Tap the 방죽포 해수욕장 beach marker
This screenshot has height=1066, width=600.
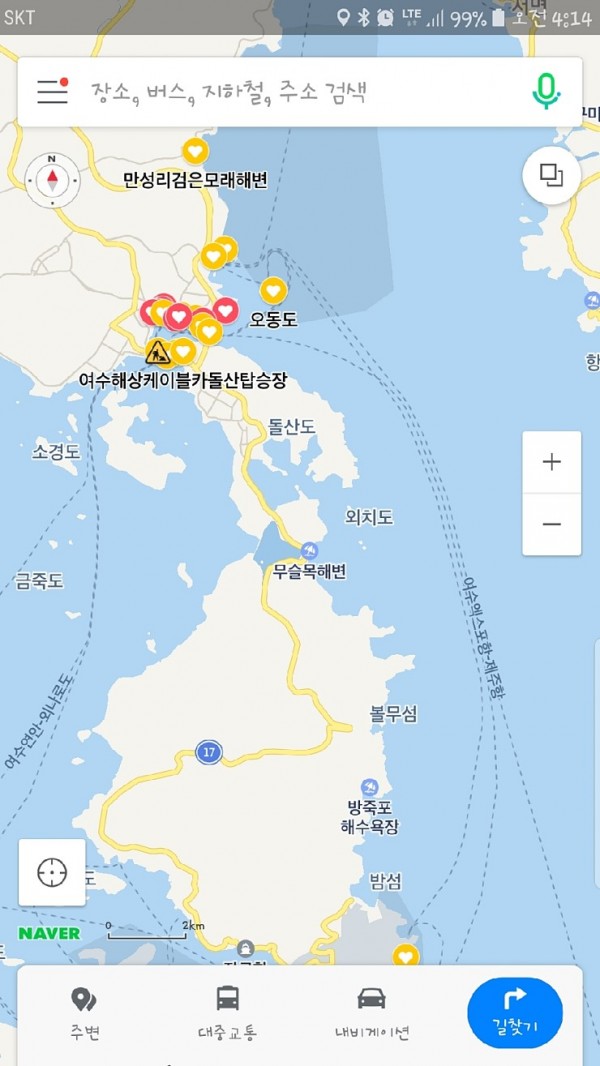click(x=371, y=788)
